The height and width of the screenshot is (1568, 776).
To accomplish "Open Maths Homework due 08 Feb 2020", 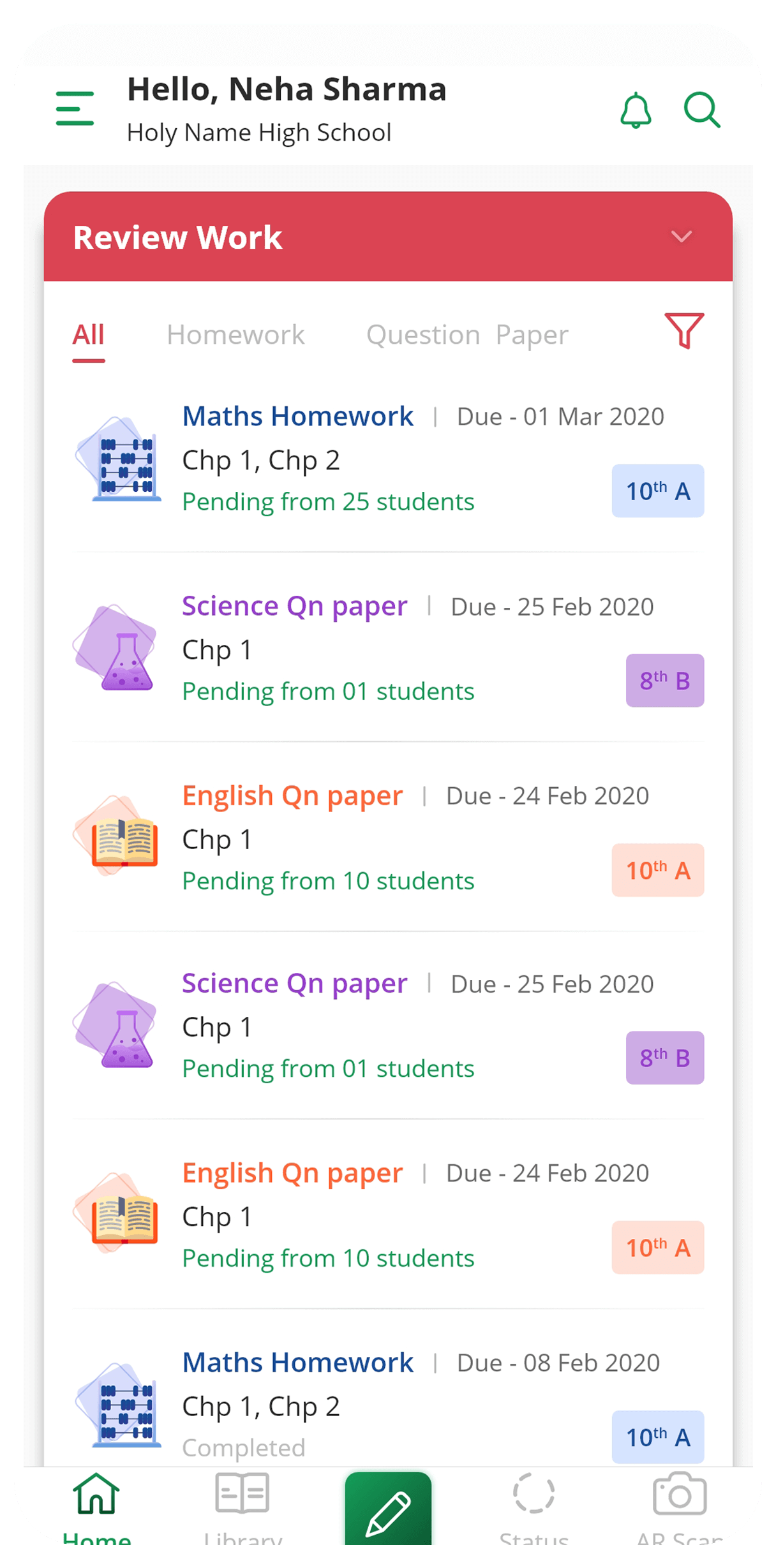I will pos(297,1363).
